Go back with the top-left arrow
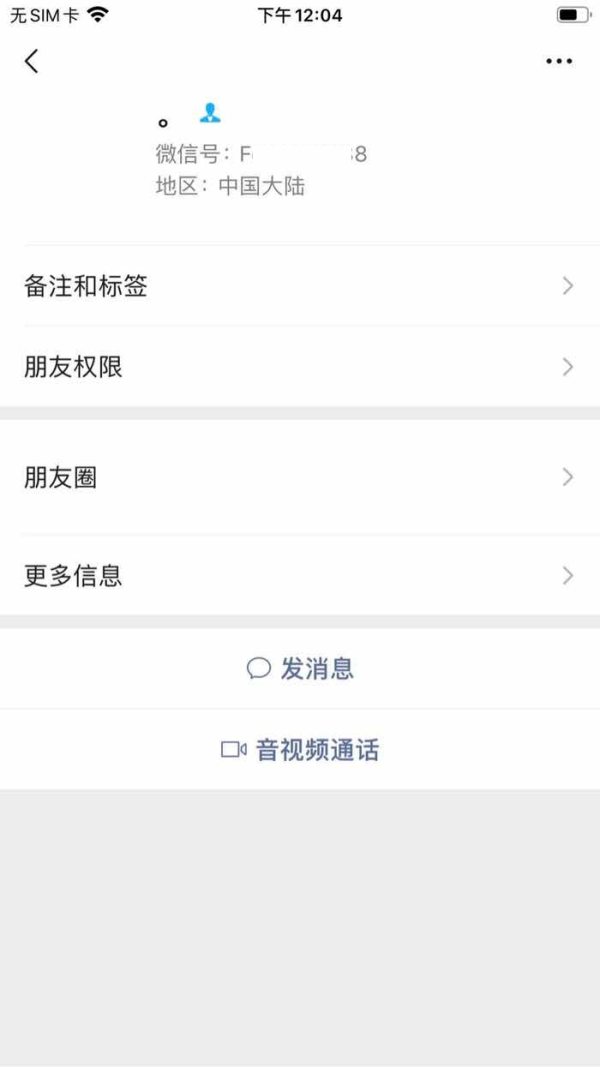 click(31, 61)
